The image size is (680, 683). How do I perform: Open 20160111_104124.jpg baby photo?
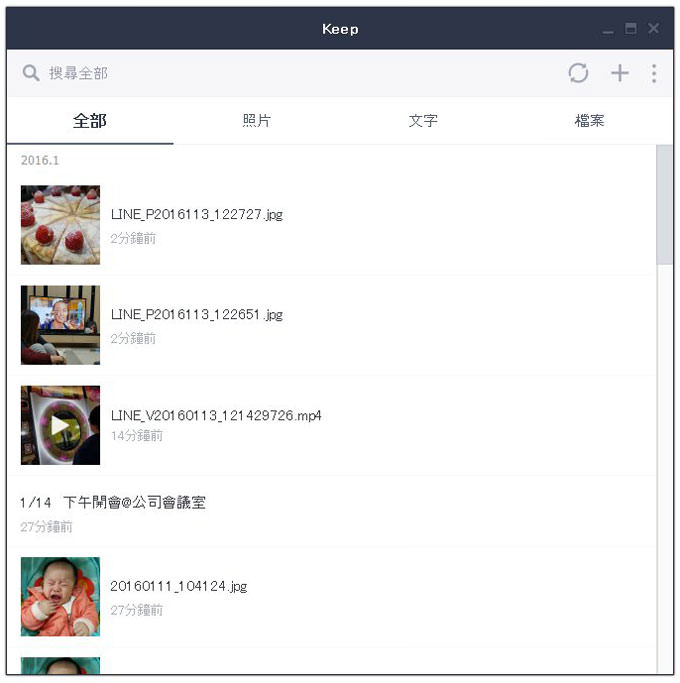61,596
